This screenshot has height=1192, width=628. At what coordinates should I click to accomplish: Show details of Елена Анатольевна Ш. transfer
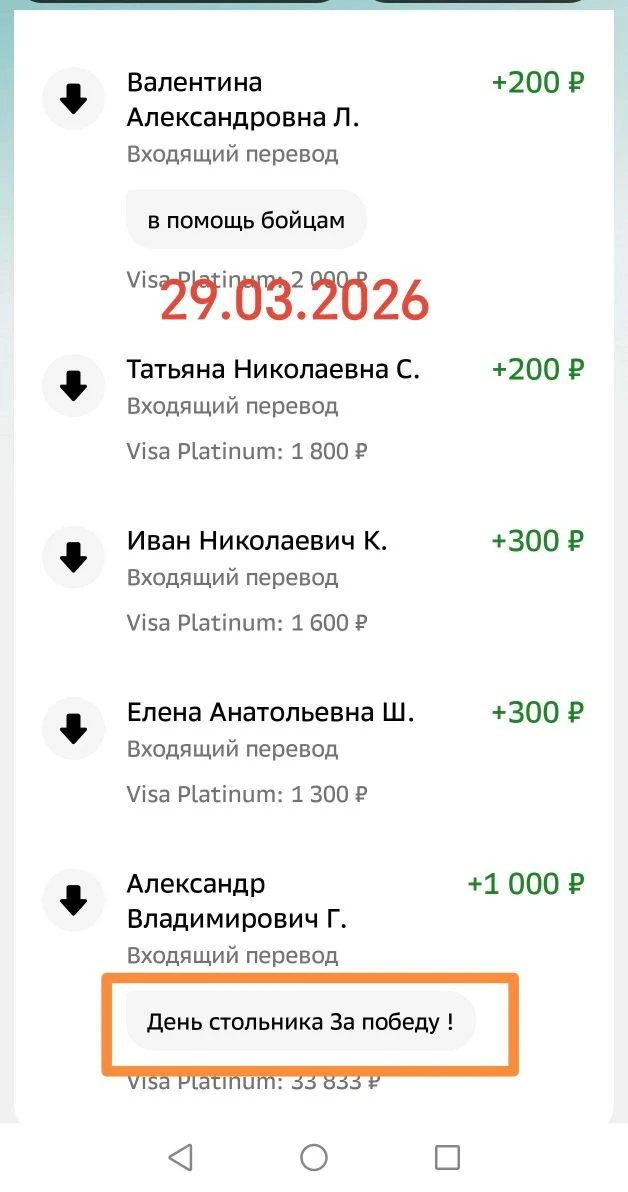pyautogui.click(x=270, y=713)
